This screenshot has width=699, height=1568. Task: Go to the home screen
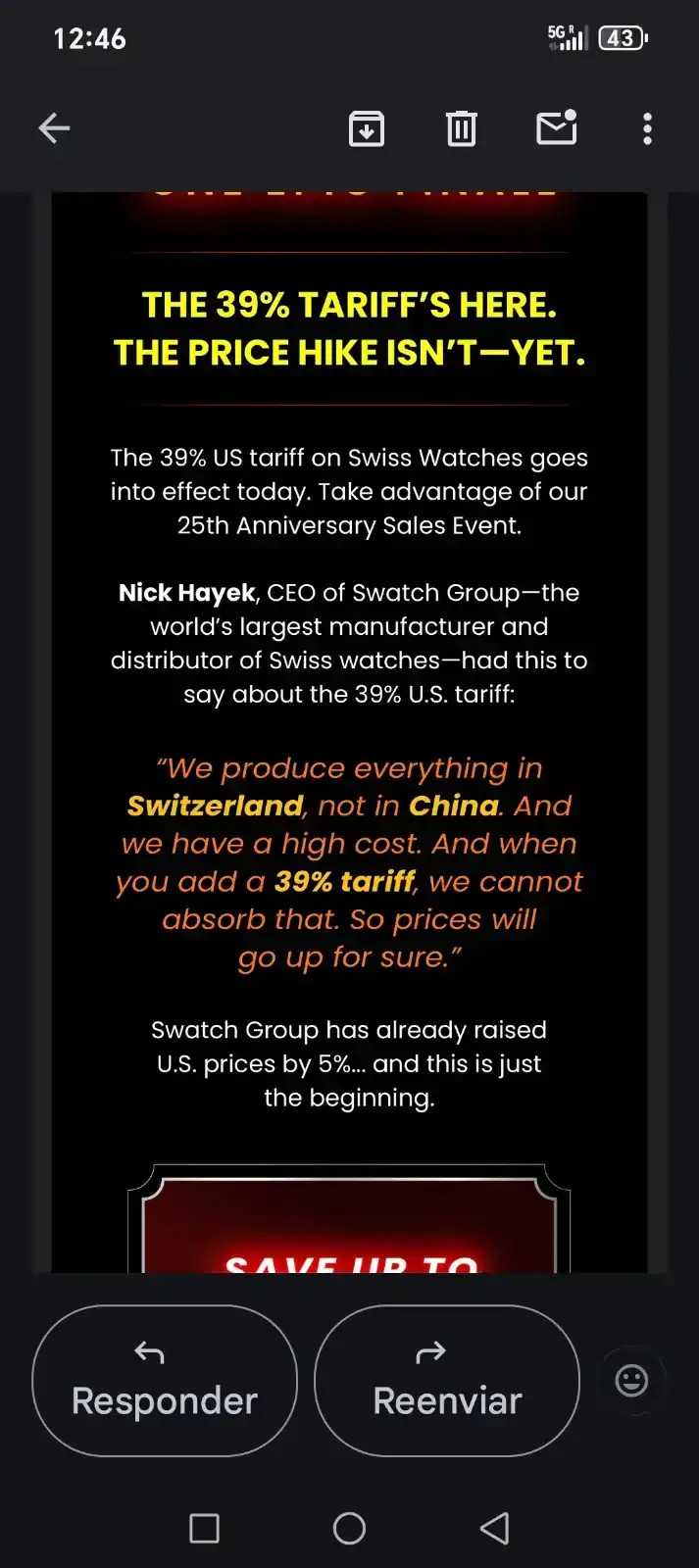[349, 1528]
